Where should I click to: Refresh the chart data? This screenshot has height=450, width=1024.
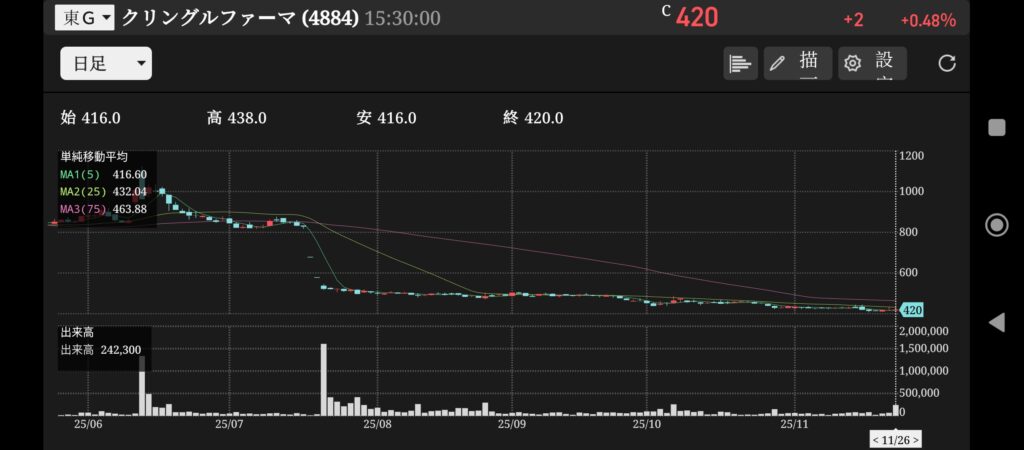point(947,64)
